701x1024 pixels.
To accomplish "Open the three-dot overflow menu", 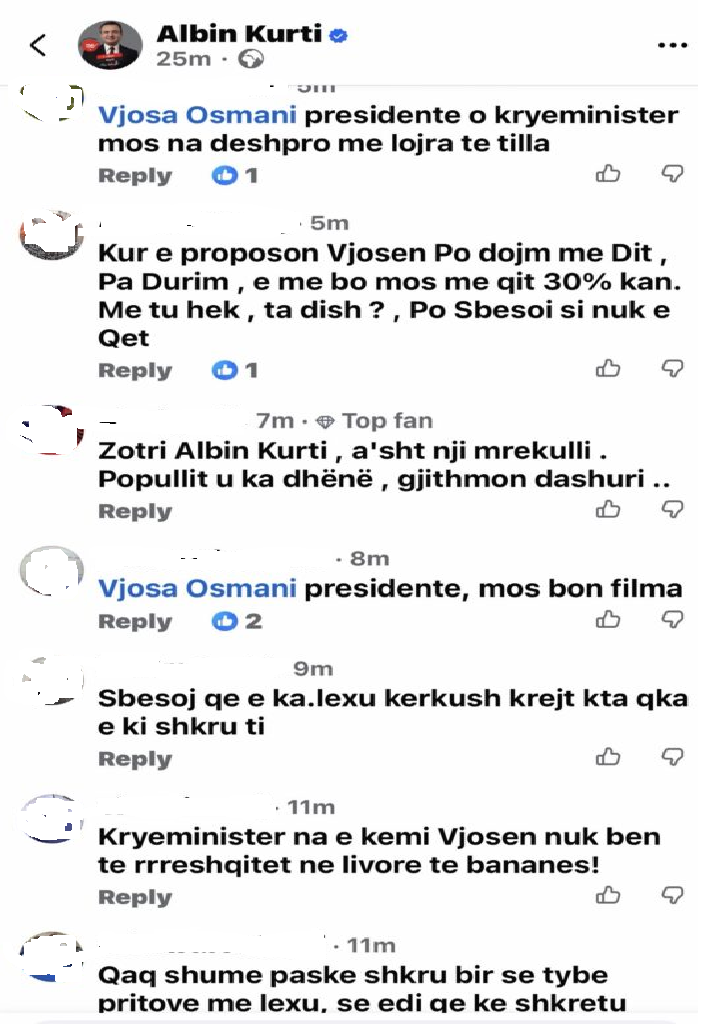I will click(x=672, y=45).
